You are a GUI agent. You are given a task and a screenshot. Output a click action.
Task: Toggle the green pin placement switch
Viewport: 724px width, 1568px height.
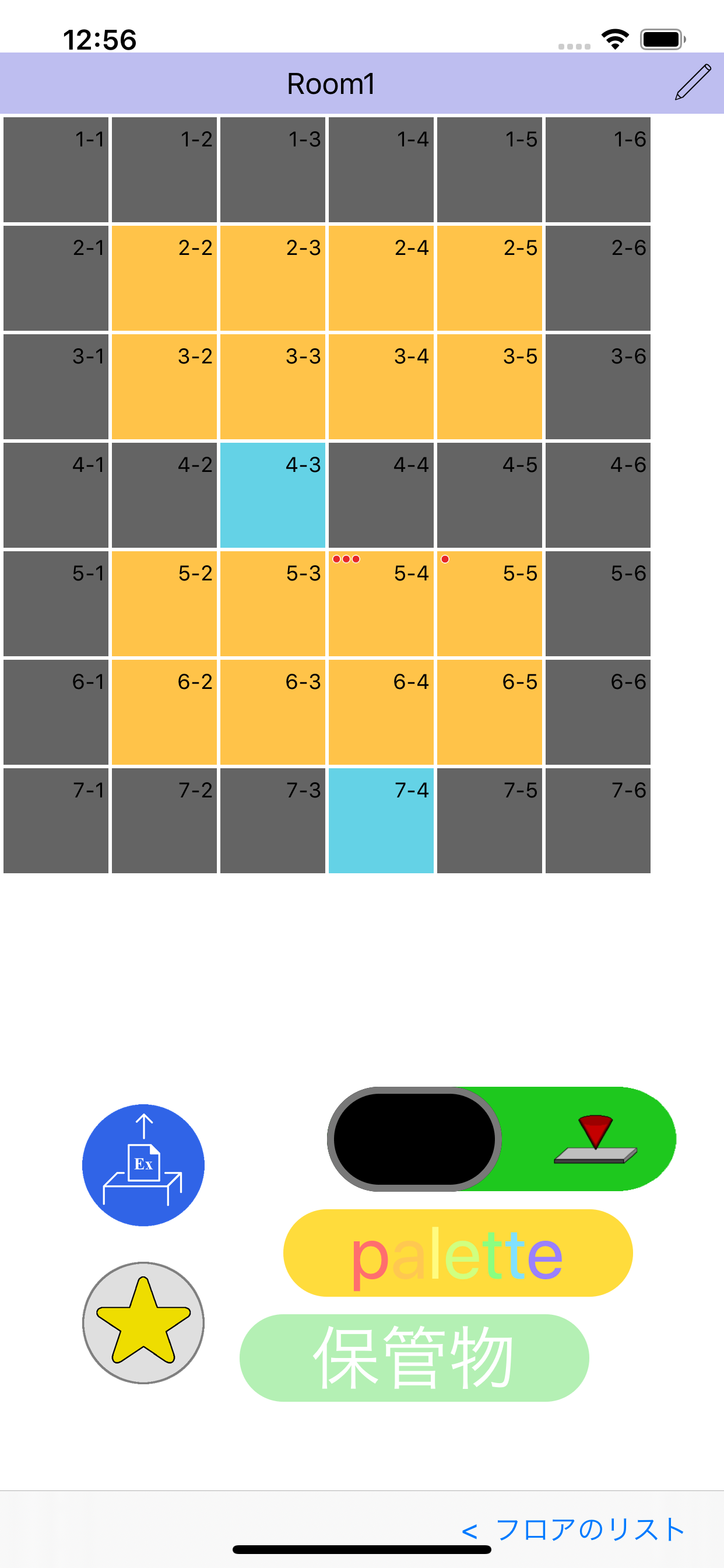[501, 1138]
